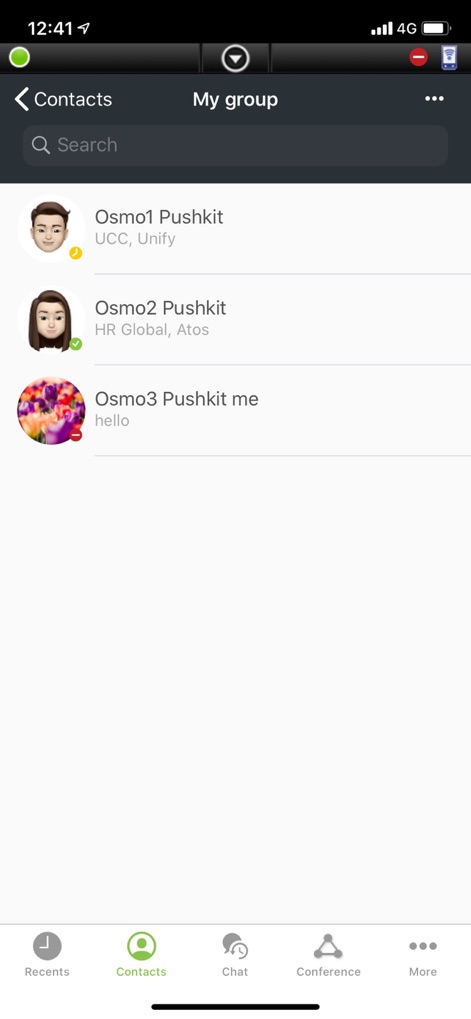
Task: Open contact Osmo1 Pushkit
Action: coord(235,229)
